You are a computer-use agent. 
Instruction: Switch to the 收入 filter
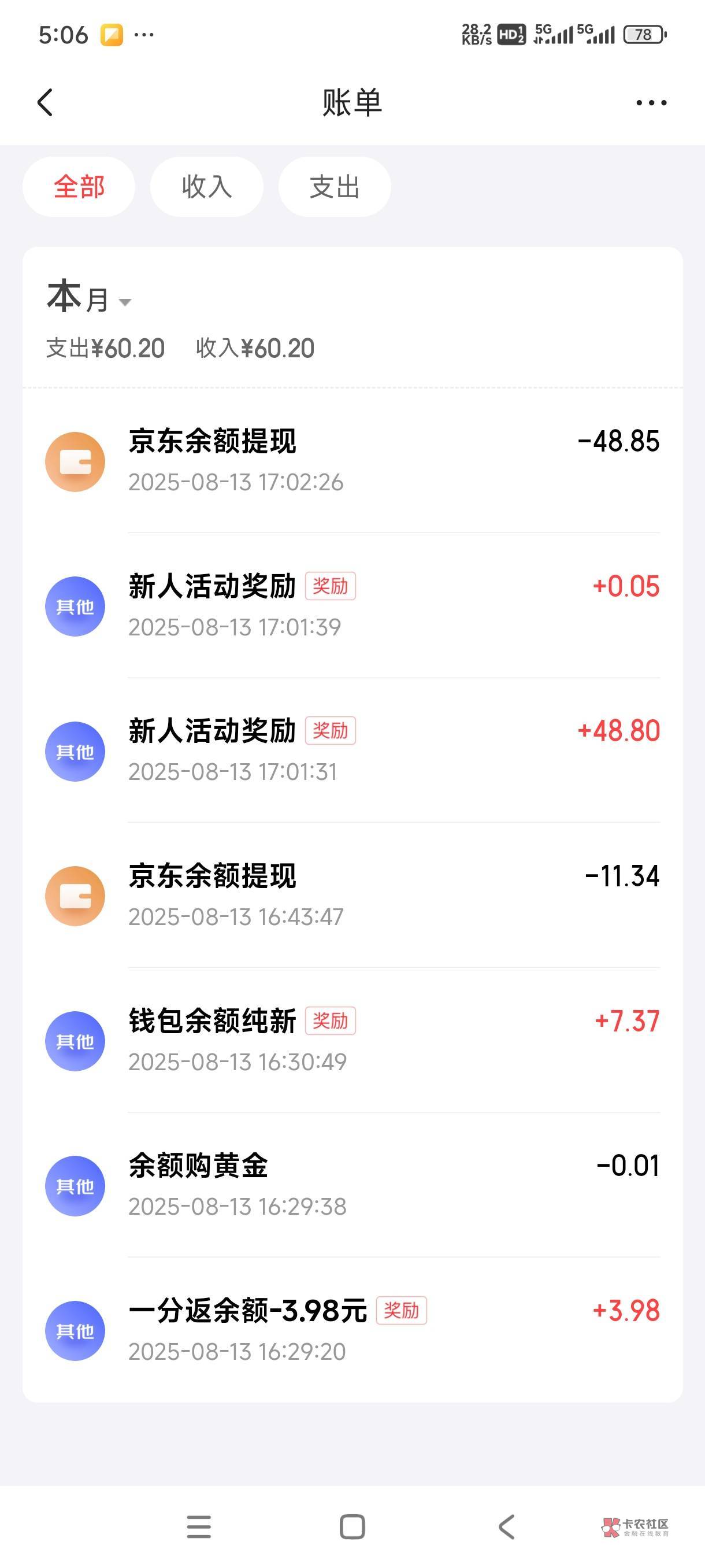pyautogui.click(x=207, y=187)
